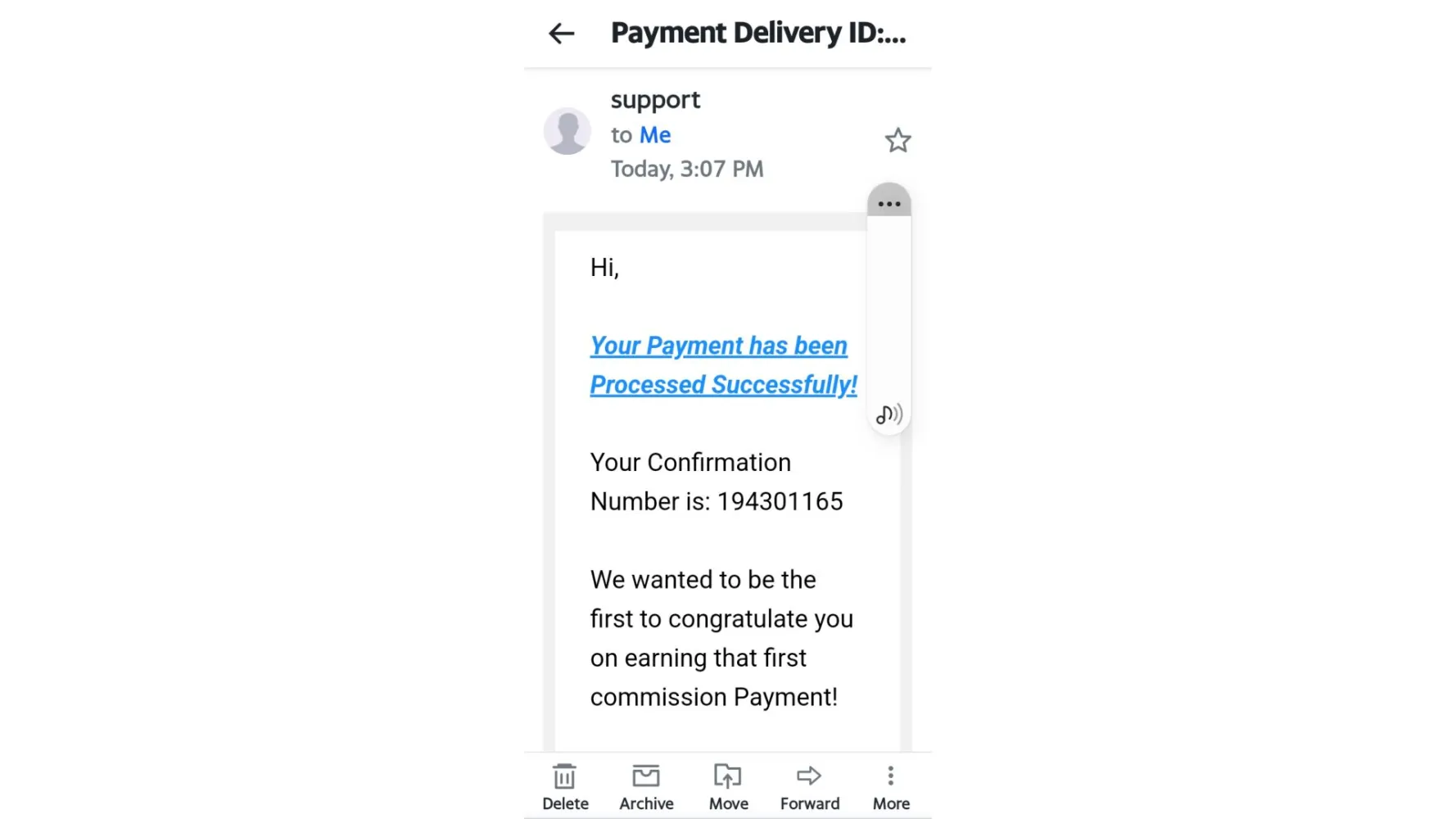Viewport: 1456px width, 819px height.
Task: Tap the read-aloud sound icon
Action: pos(889,414)
